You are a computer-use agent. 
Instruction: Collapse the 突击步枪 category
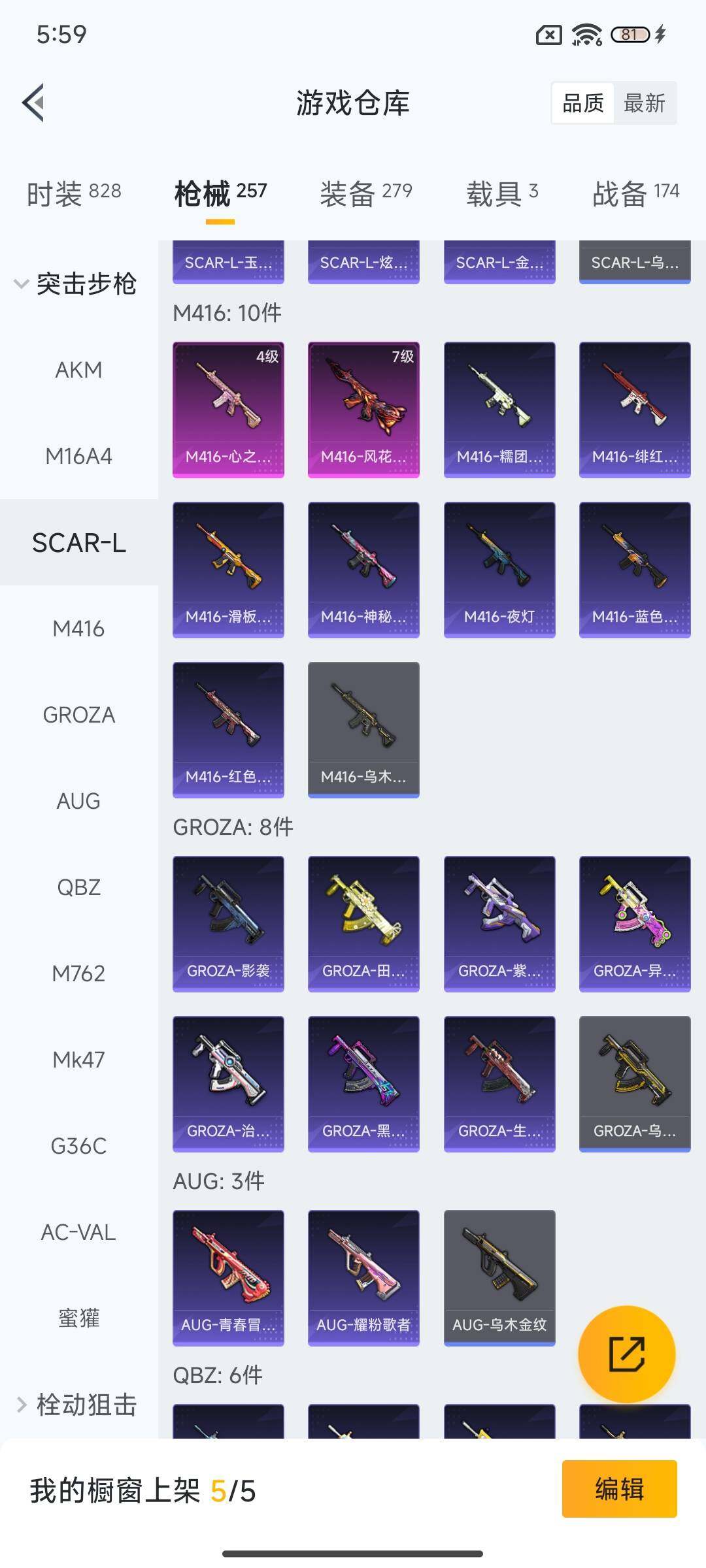pyautogui.click(x=75, y=284)
